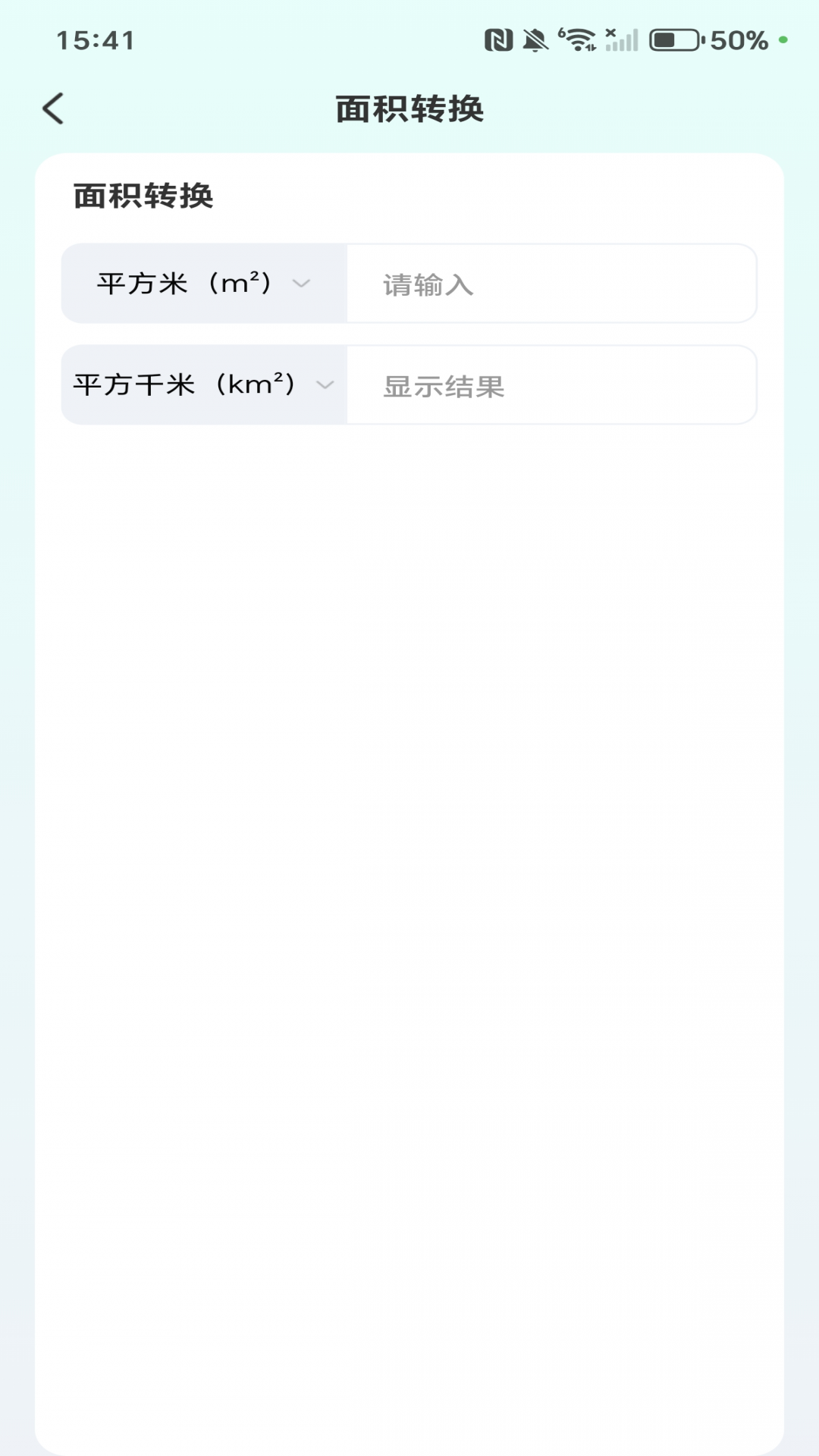Focus the 请输入 value input field
Screen dimensions: 819x1456
point(551,284)
